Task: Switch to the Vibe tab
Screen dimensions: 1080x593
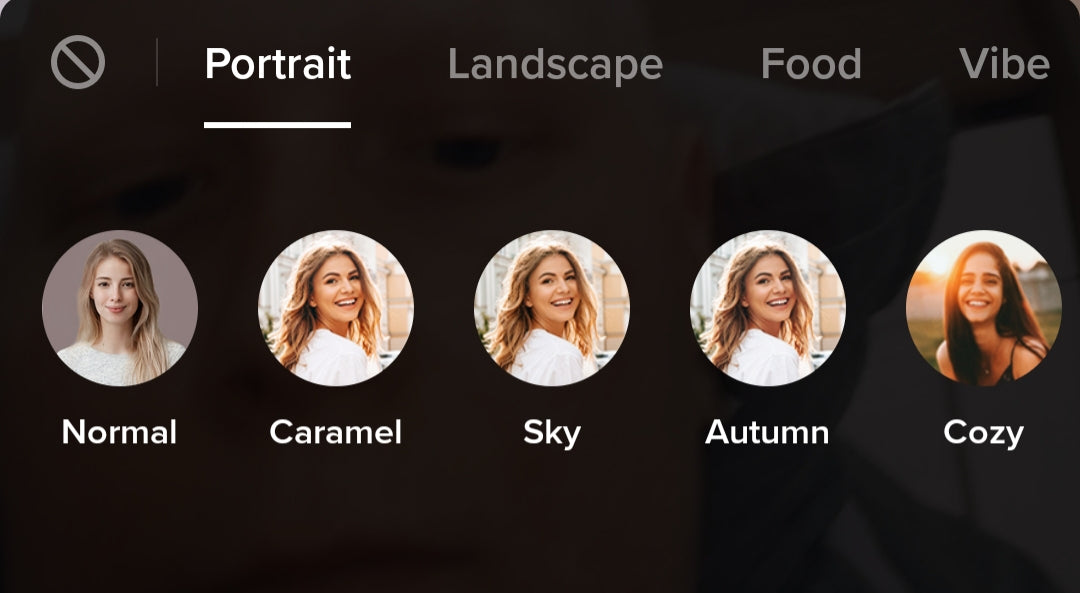Action: [x=1003, y=65]
